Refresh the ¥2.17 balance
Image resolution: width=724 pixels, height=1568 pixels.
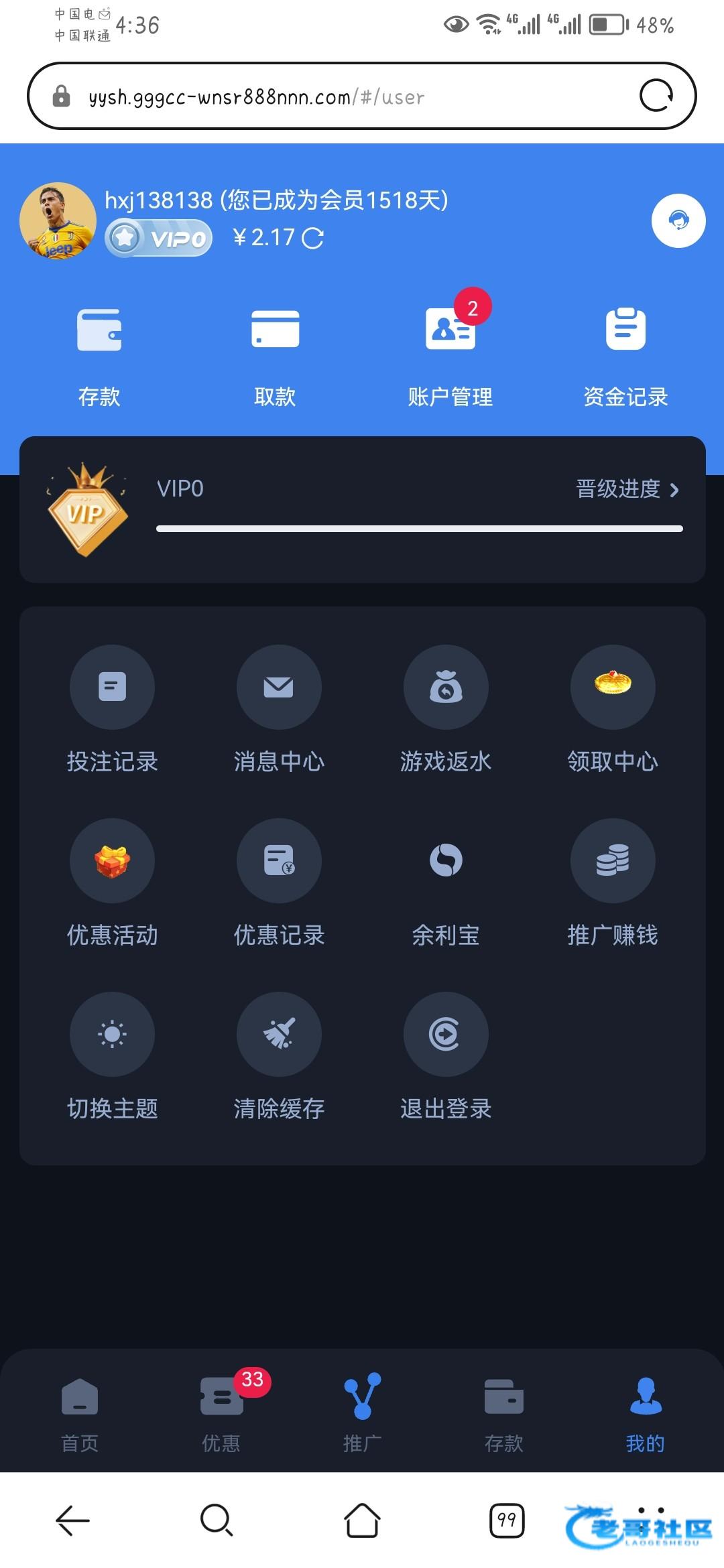point(312,238)
